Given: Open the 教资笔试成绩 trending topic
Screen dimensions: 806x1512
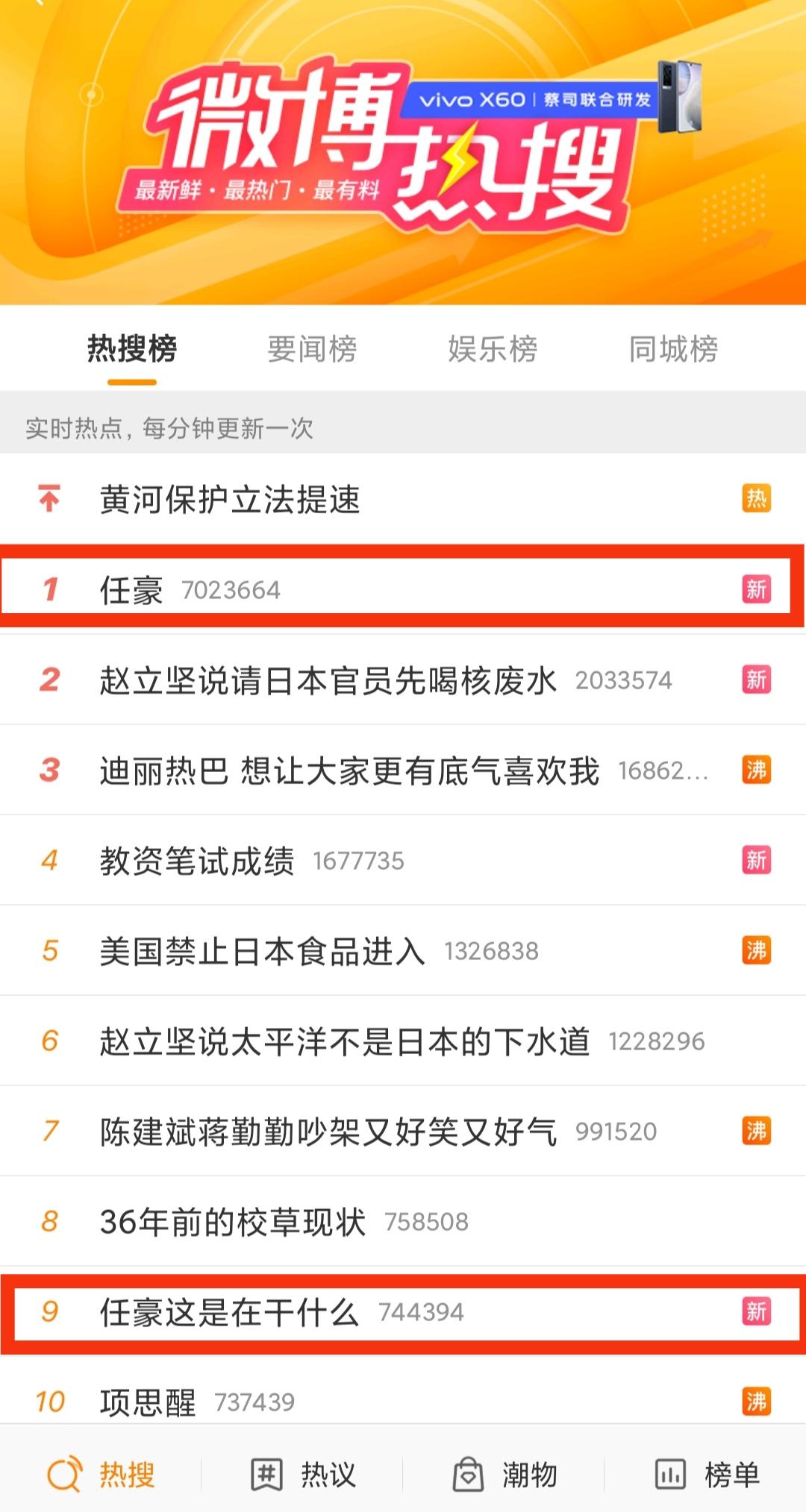Looking at the screenshot, I should (403, 860).
